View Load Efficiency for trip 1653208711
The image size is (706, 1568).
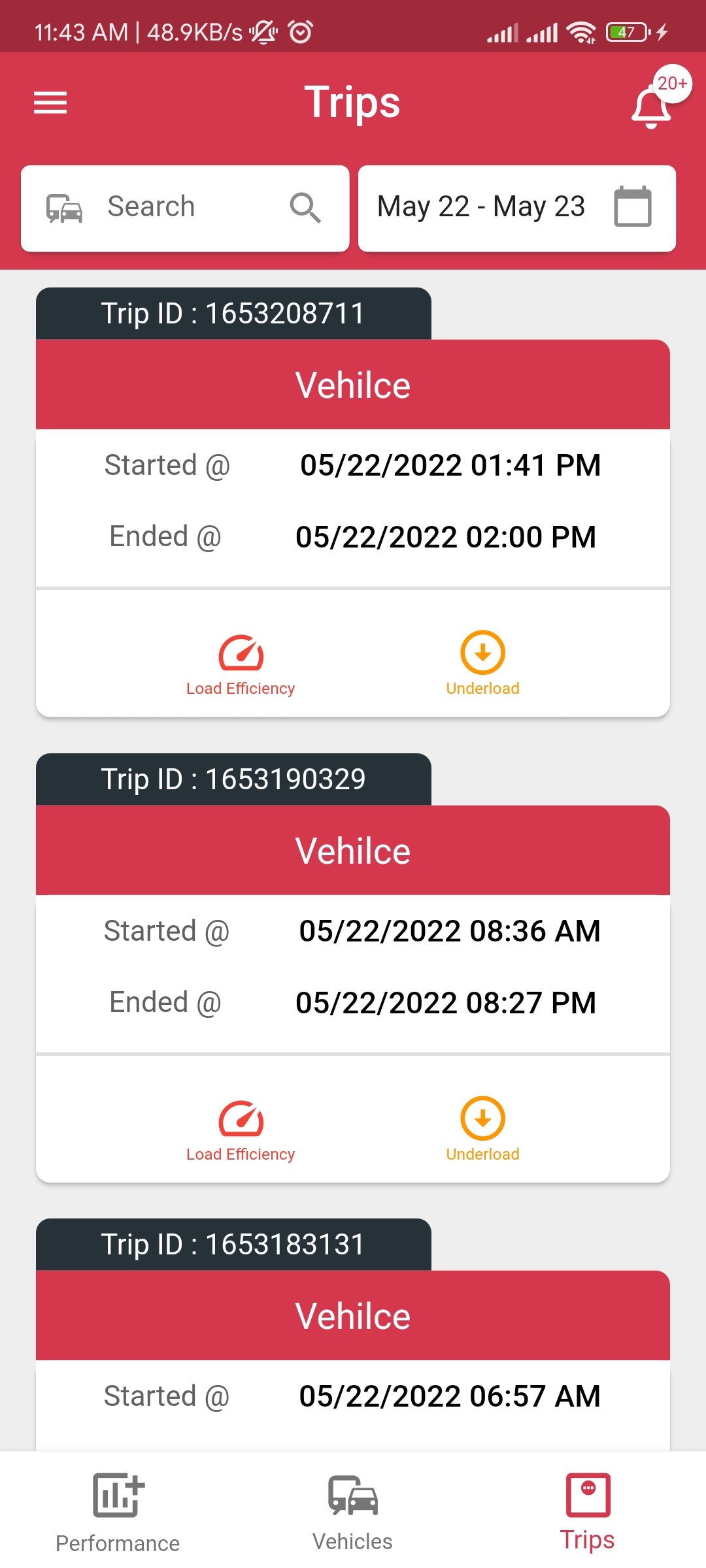(241, 664)
